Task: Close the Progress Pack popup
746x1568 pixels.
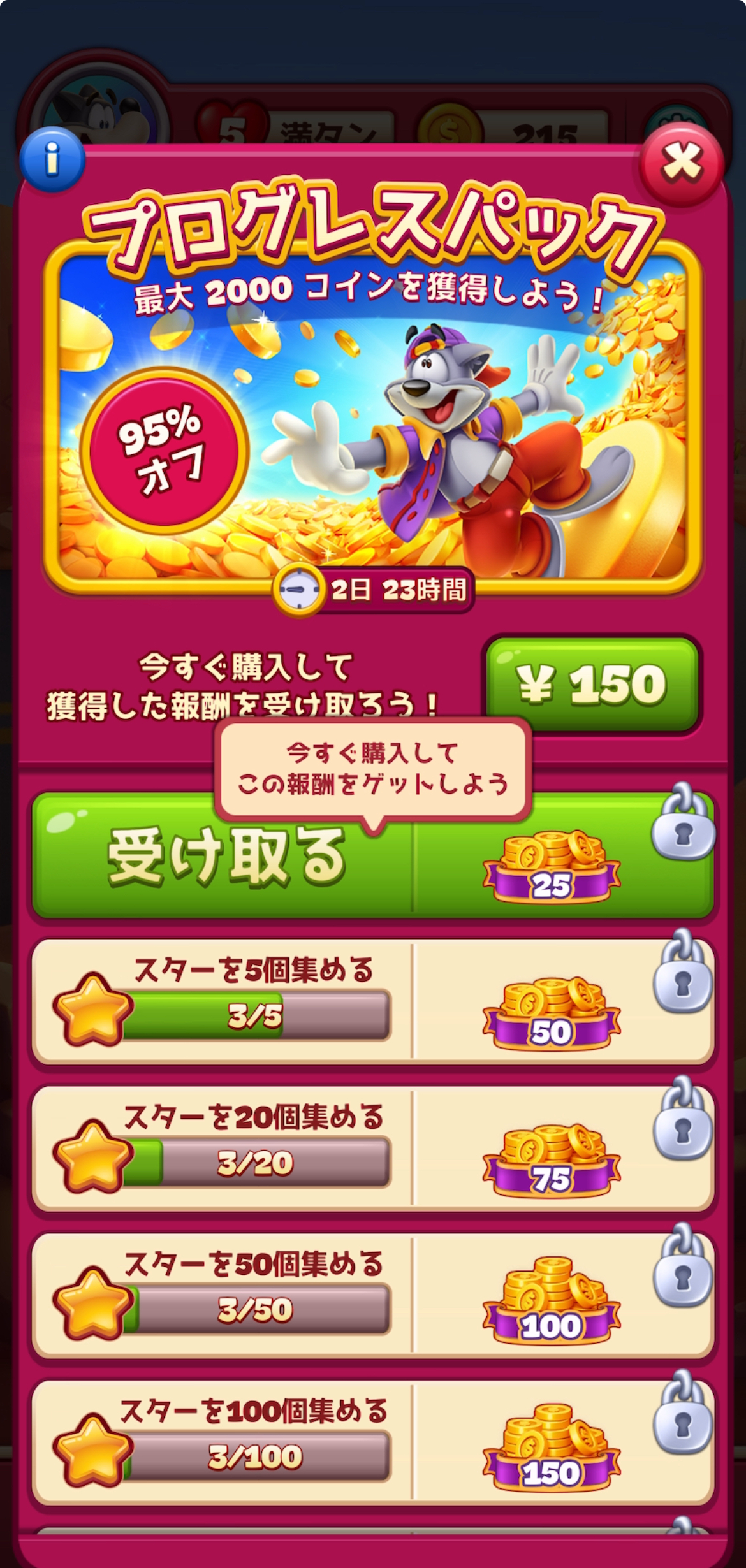Action: point(682,163)
